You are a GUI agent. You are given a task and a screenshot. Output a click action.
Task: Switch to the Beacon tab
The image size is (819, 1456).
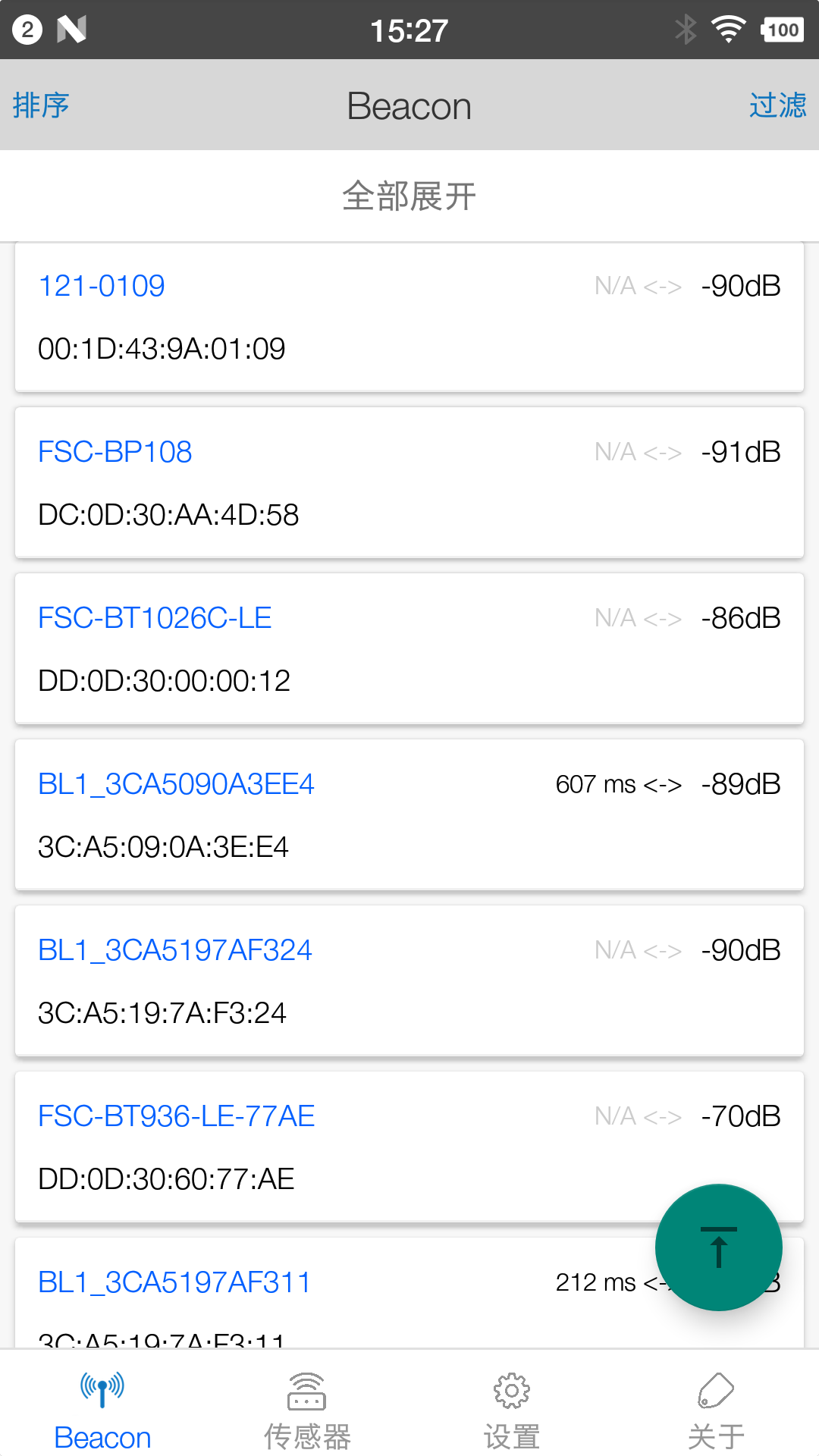(x=102, y=1410)
